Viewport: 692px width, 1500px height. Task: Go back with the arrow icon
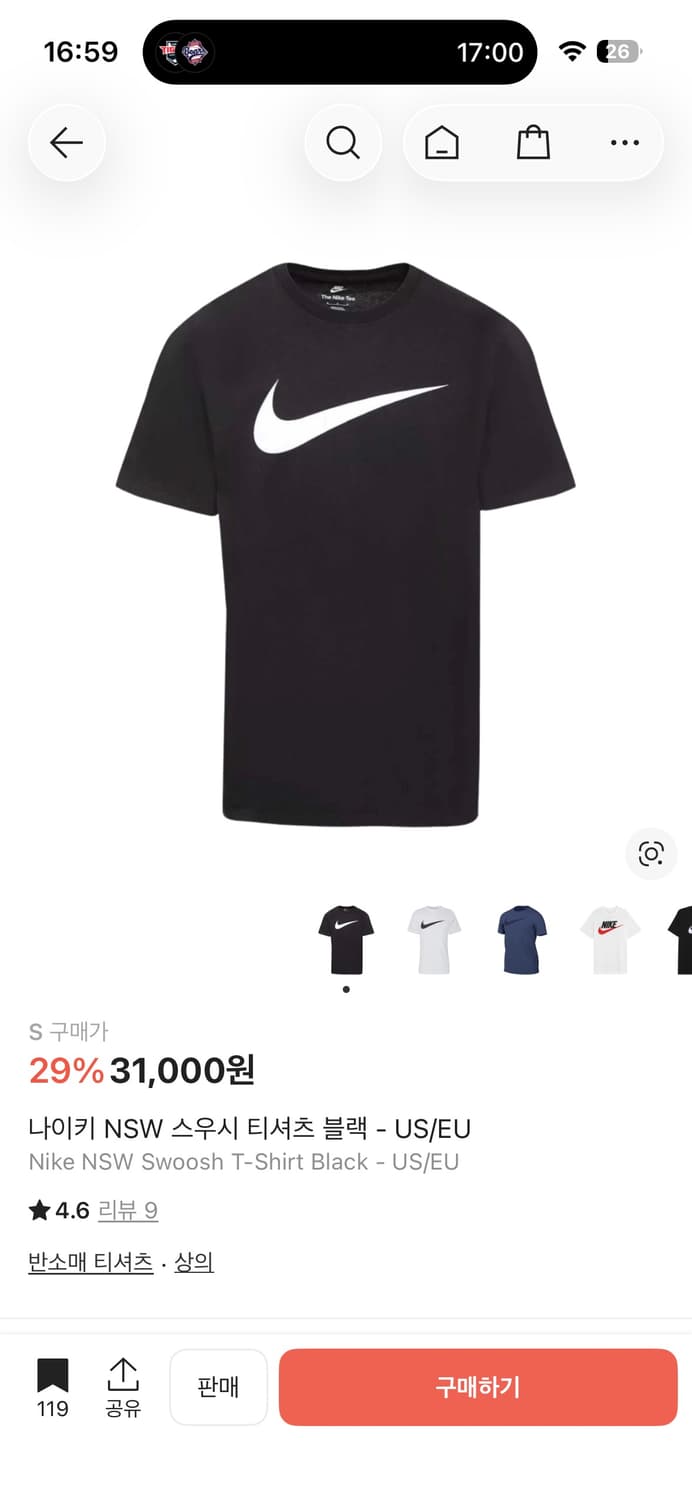tap(66, 143)
